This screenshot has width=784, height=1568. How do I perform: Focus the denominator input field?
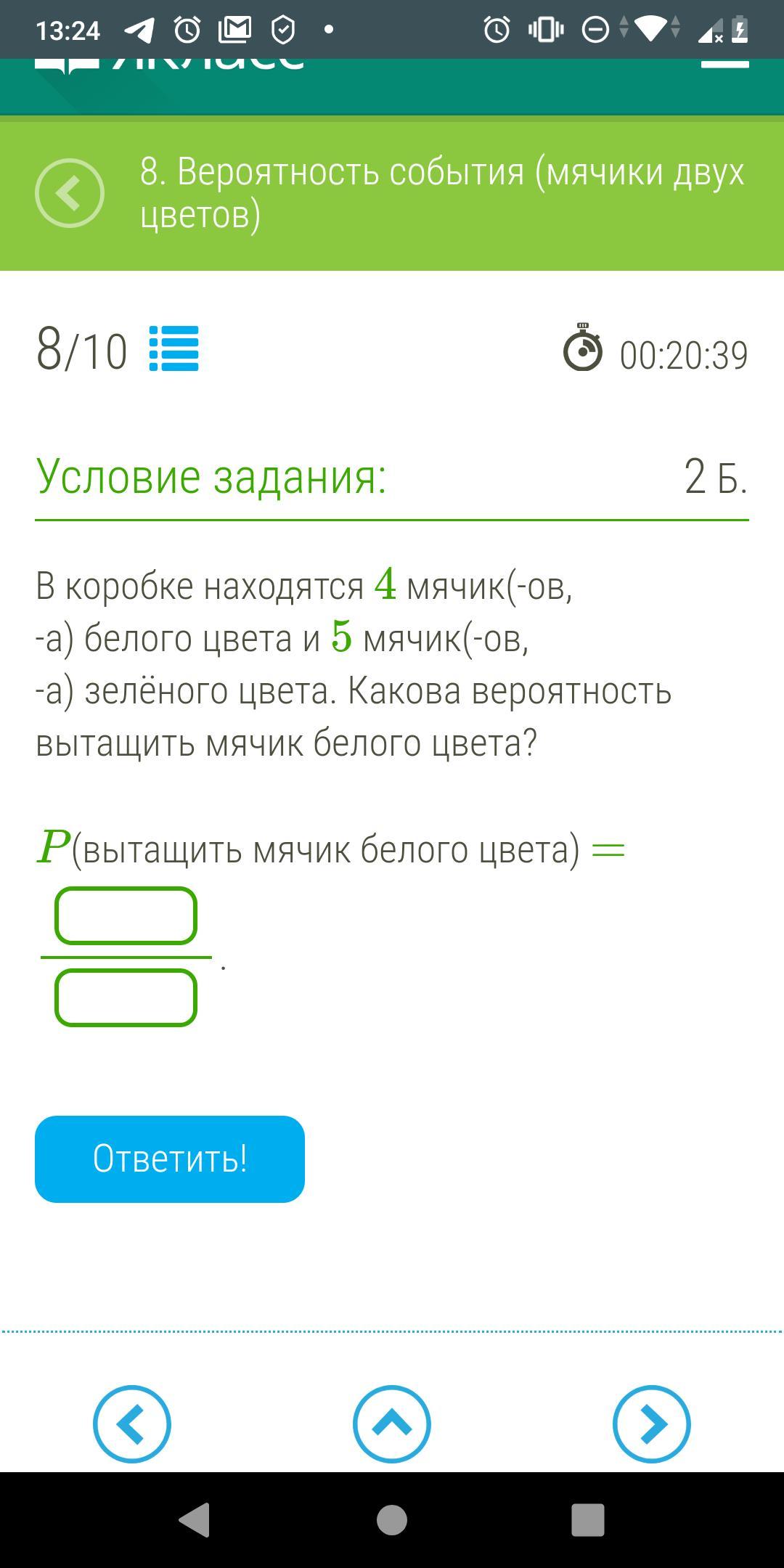point(126,997)
